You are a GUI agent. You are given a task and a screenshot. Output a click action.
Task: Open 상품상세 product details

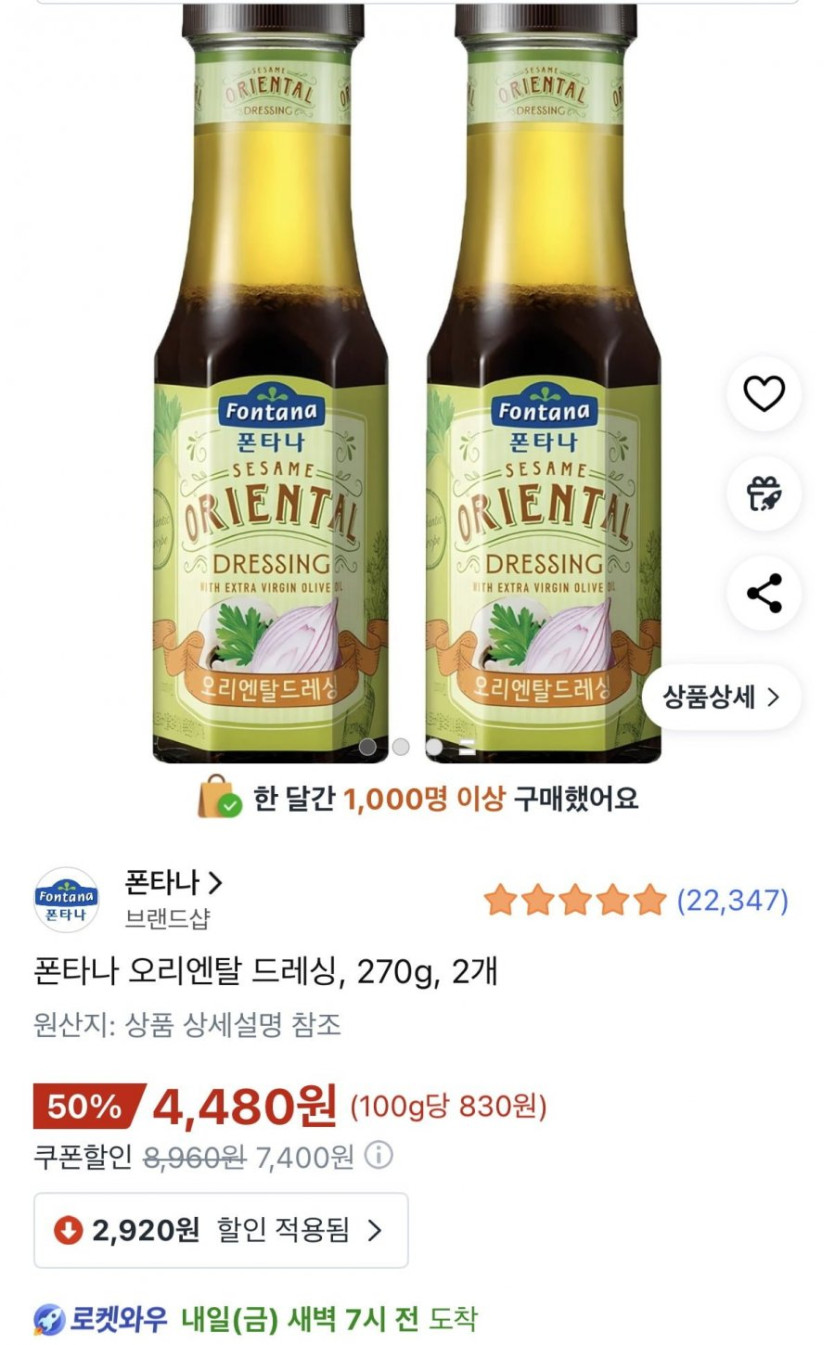[722, 698]
